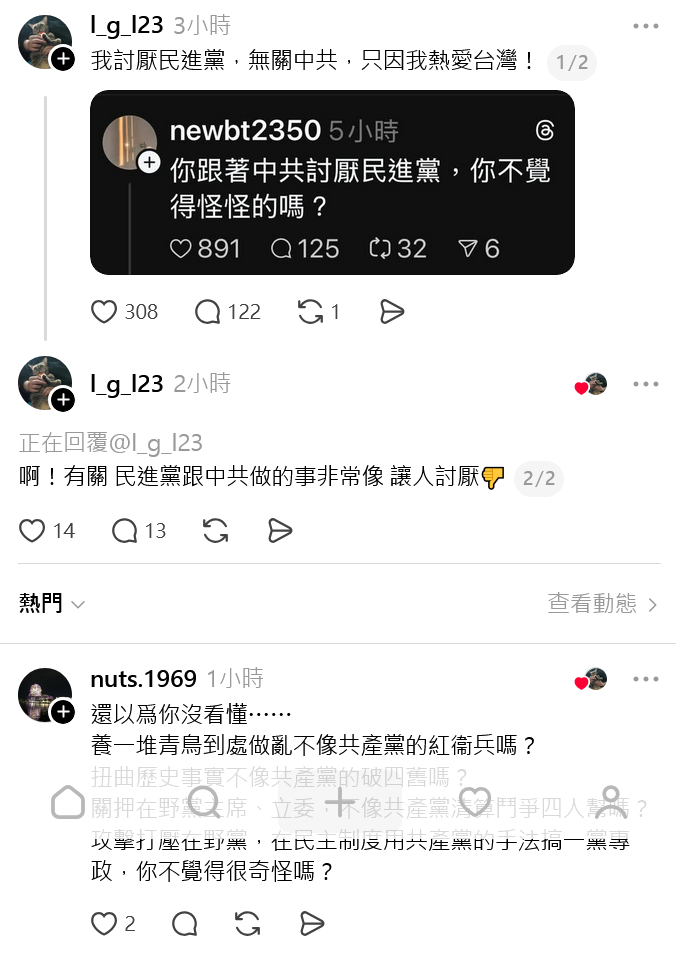Repost the nuts.1969 comment

click(246, 923)
